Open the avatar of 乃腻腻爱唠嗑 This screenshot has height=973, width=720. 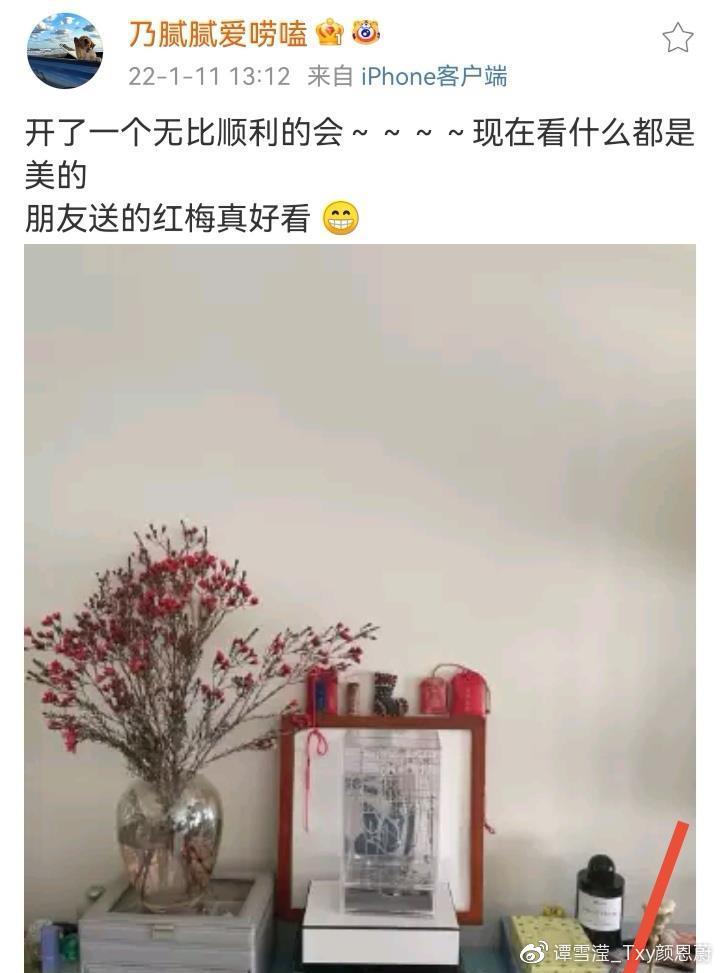click(64, 50)
